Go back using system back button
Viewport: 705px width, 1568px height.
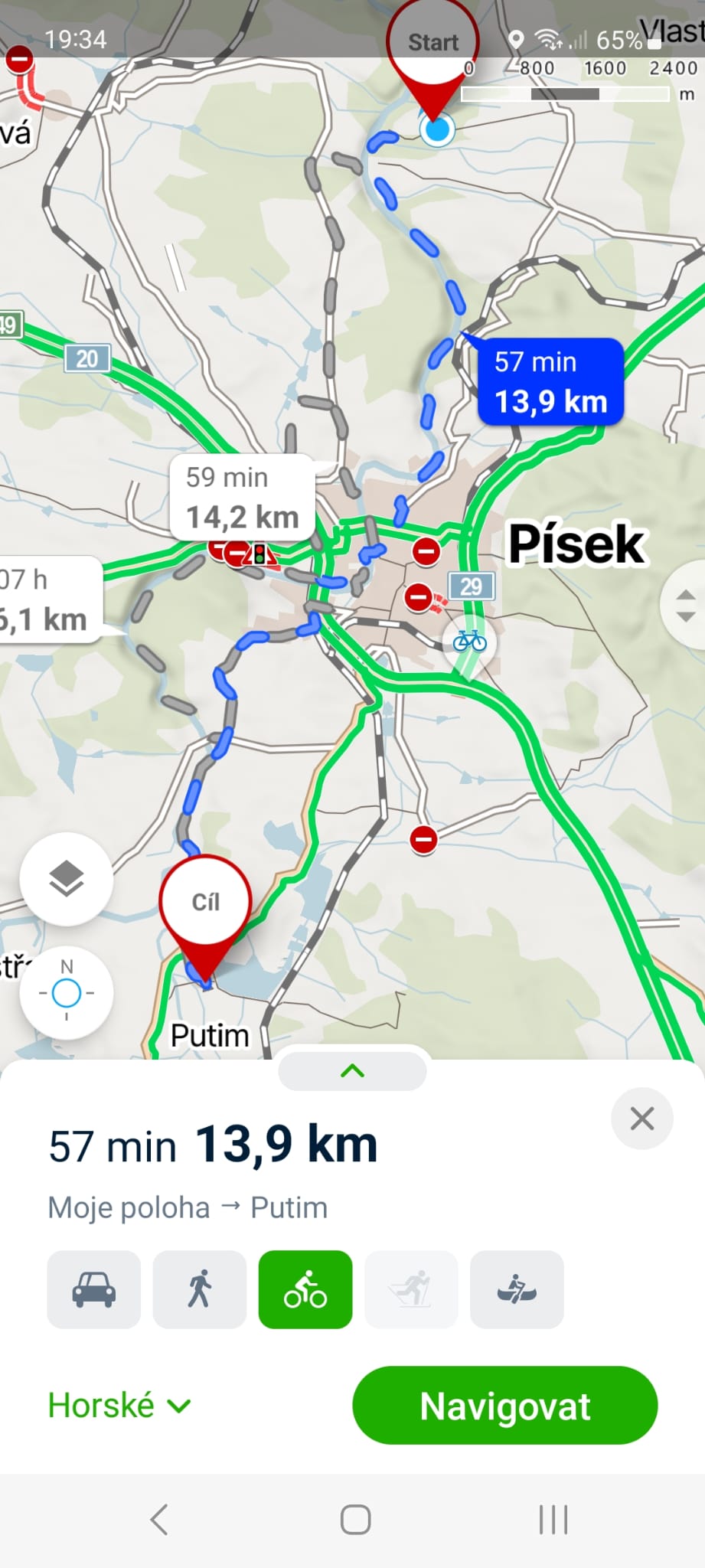point(159,1520)
